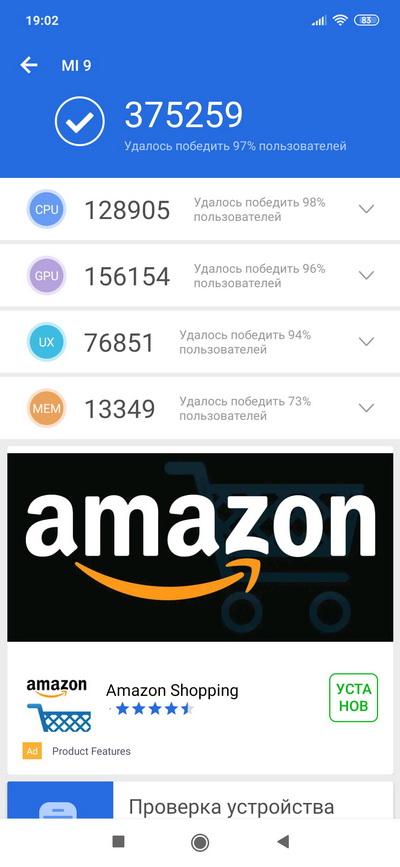Install the Amazon Shopping app

(354, 698)
